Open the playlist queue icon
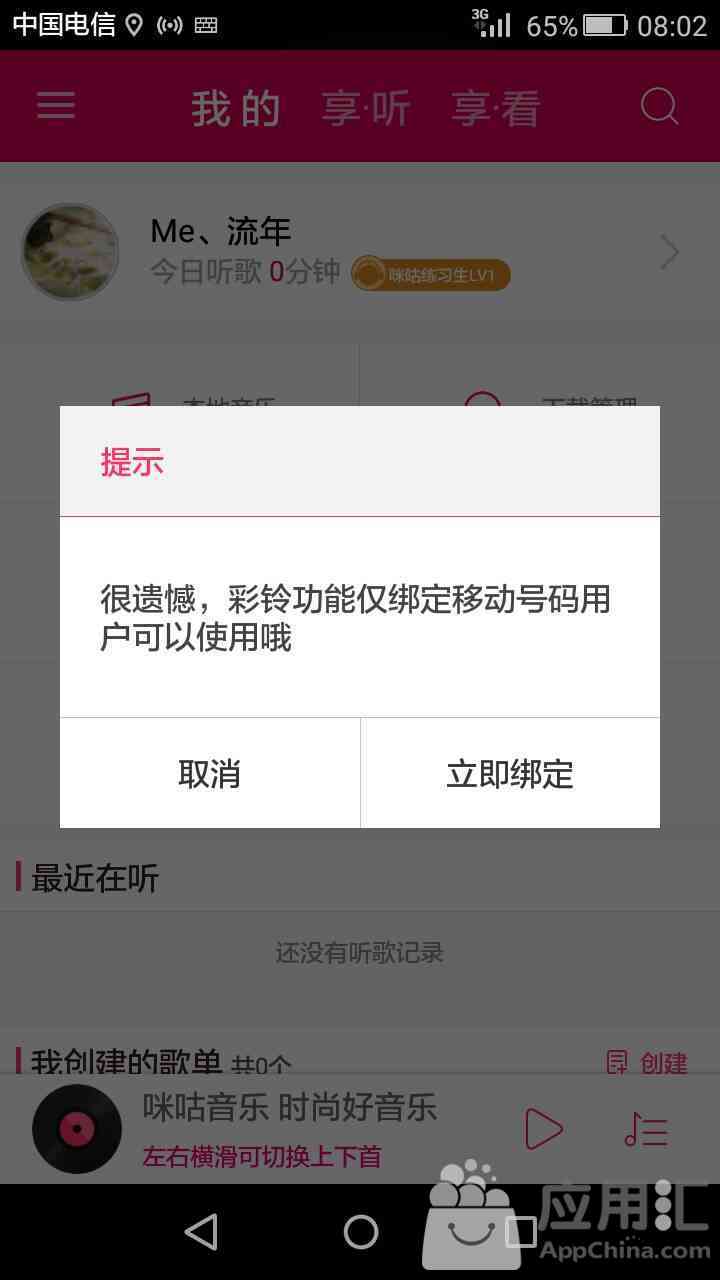This screenshot has height=1280, width=720. [x=646, y=1130]
